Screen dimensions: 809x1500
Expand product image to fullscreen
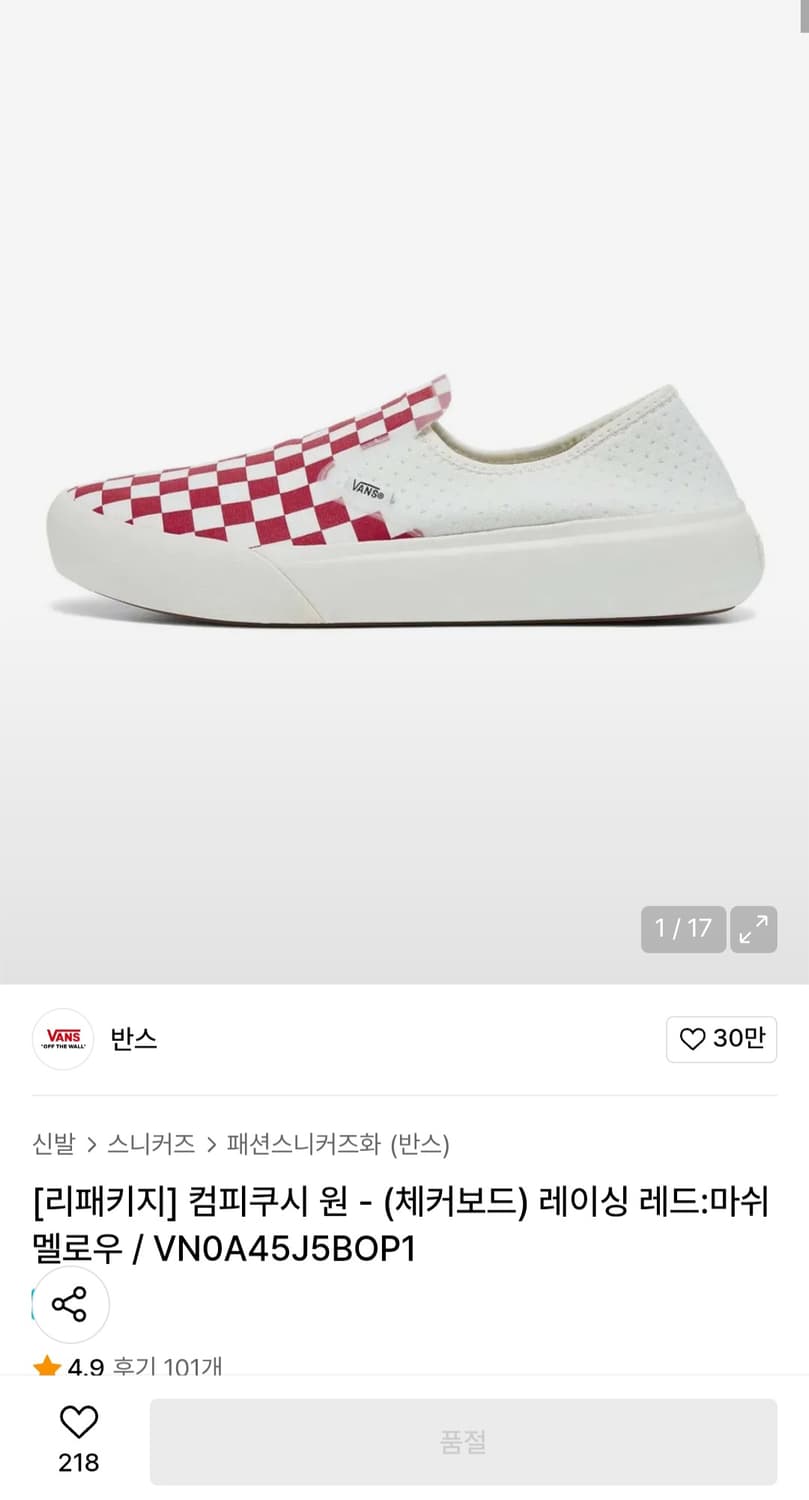[x=753, y=929]
